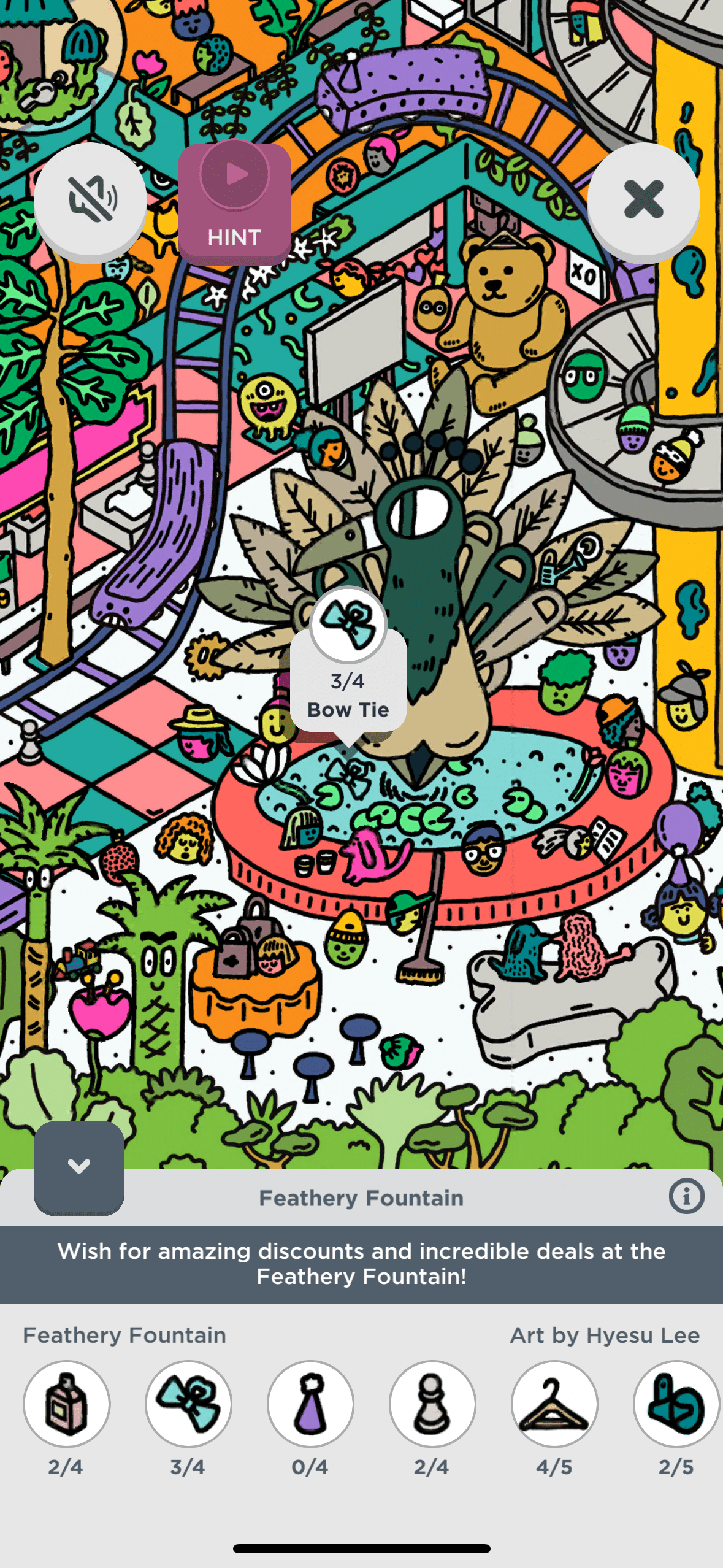Image resolution: width=723 pixels, height=1568 pixels.
Task: Select the bottle item showing 2/4
Action: tap(66, 1404)
